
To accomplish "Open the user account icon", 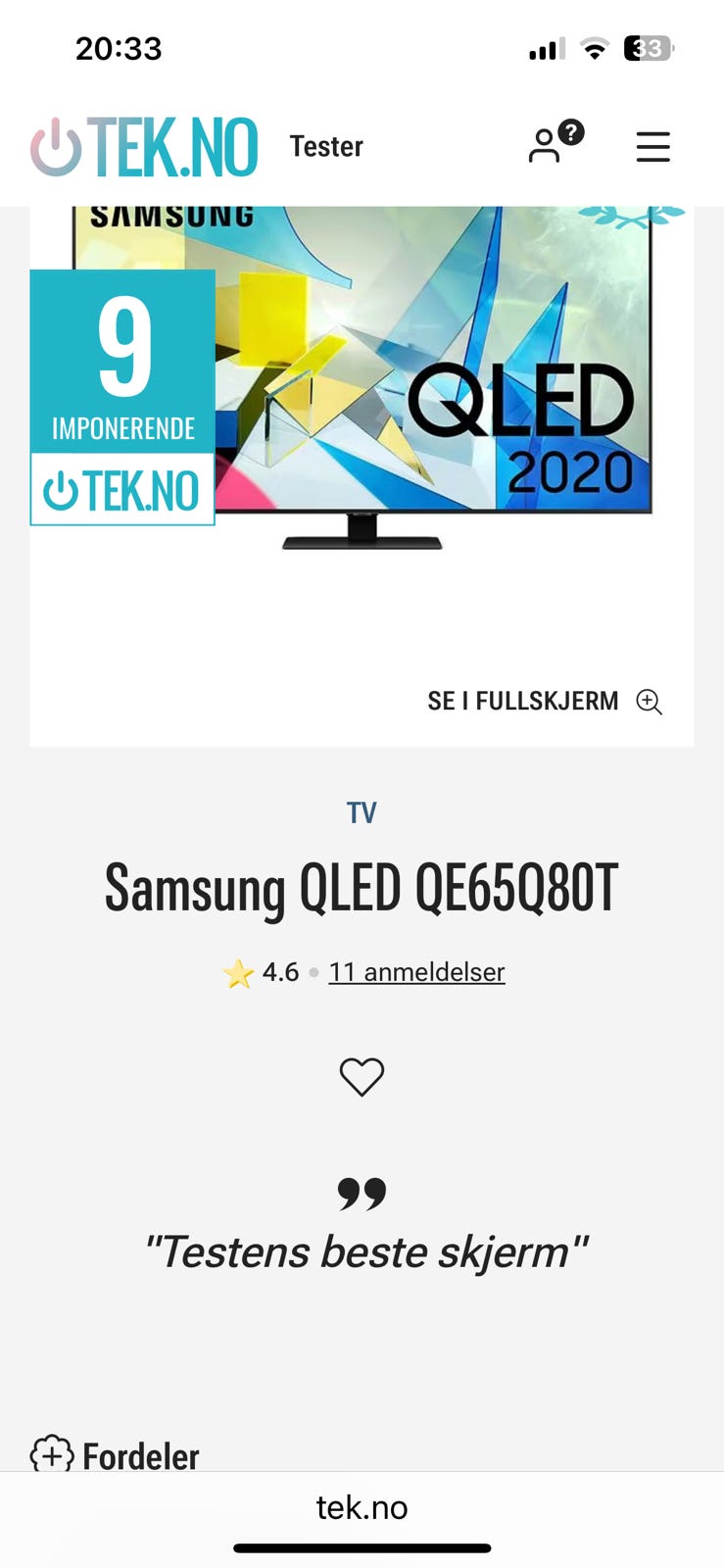I will coord(545,146).
